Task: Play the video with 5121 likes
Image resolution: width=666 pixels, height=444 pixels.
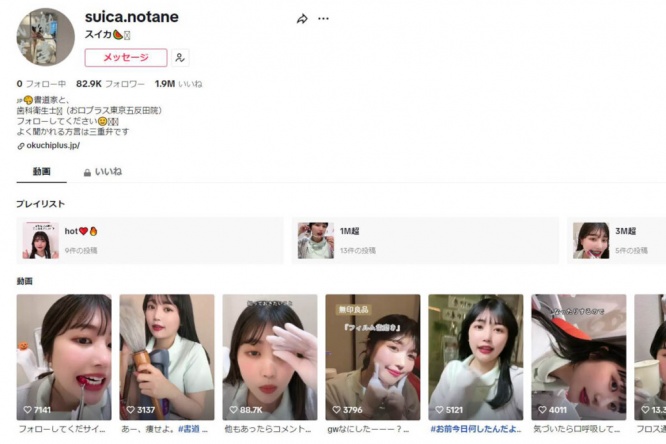Action: pyautogui.click(x=476, y=356)
